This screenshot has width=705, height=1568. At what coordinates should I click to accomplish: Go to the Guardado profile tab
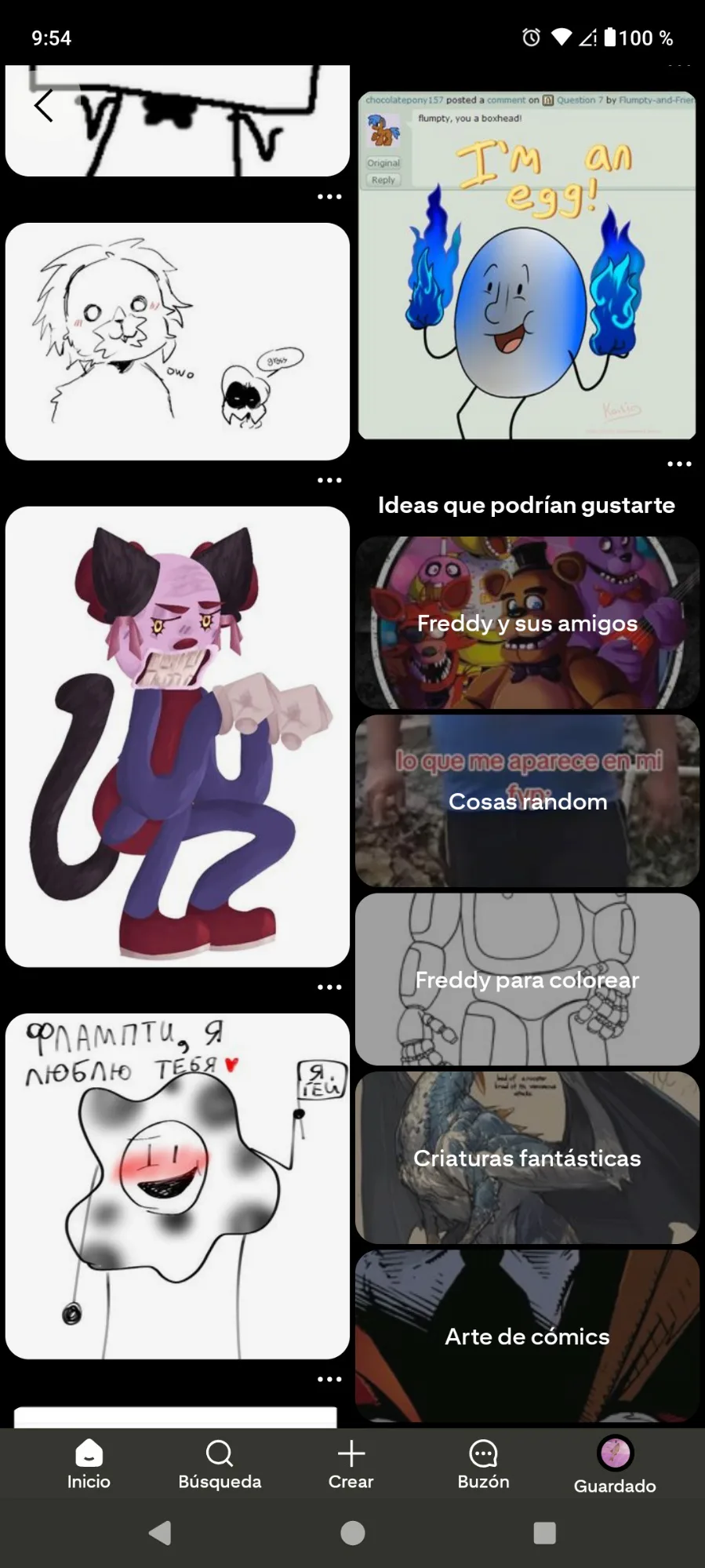tap(615, 1465)
